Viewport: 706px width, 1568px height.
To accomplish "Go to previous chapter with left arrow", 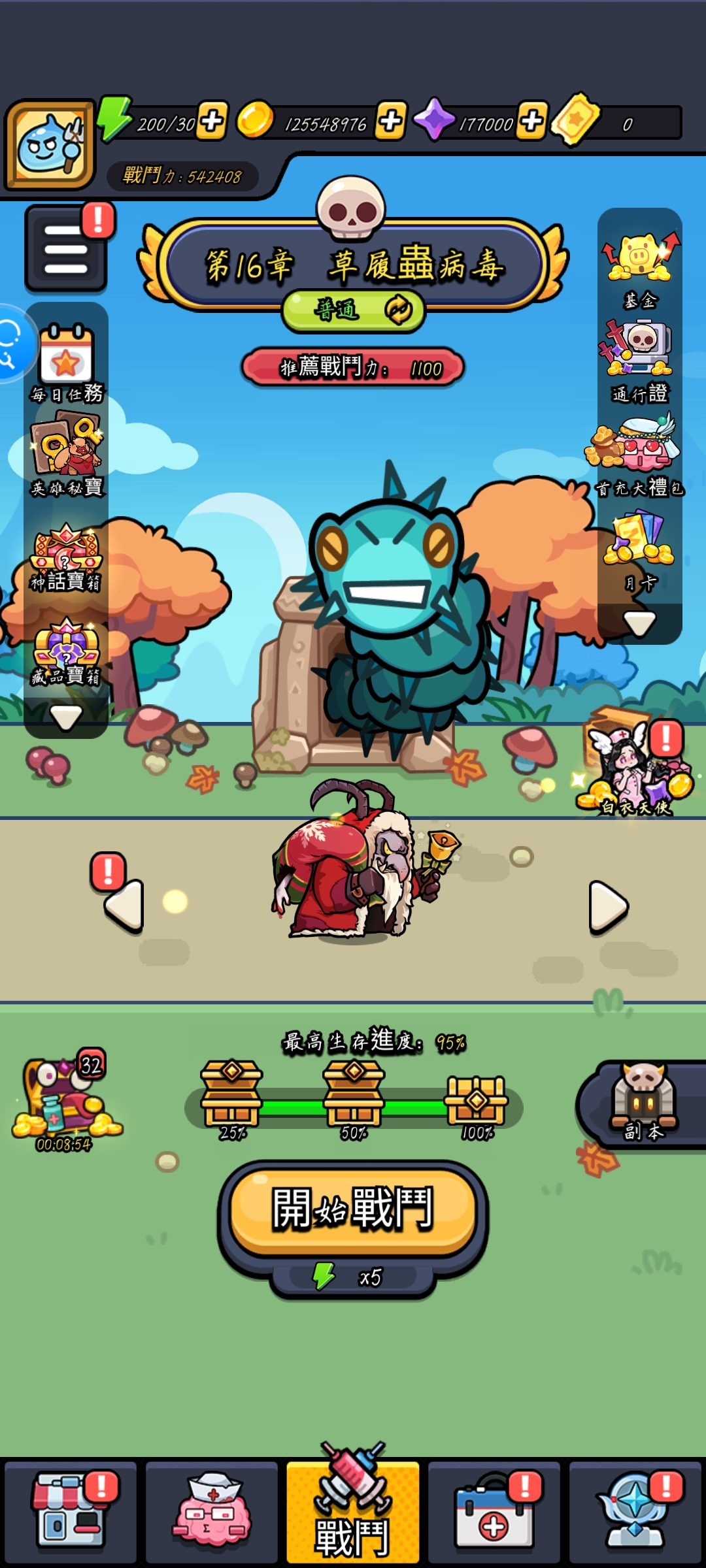I will point(124,905).
